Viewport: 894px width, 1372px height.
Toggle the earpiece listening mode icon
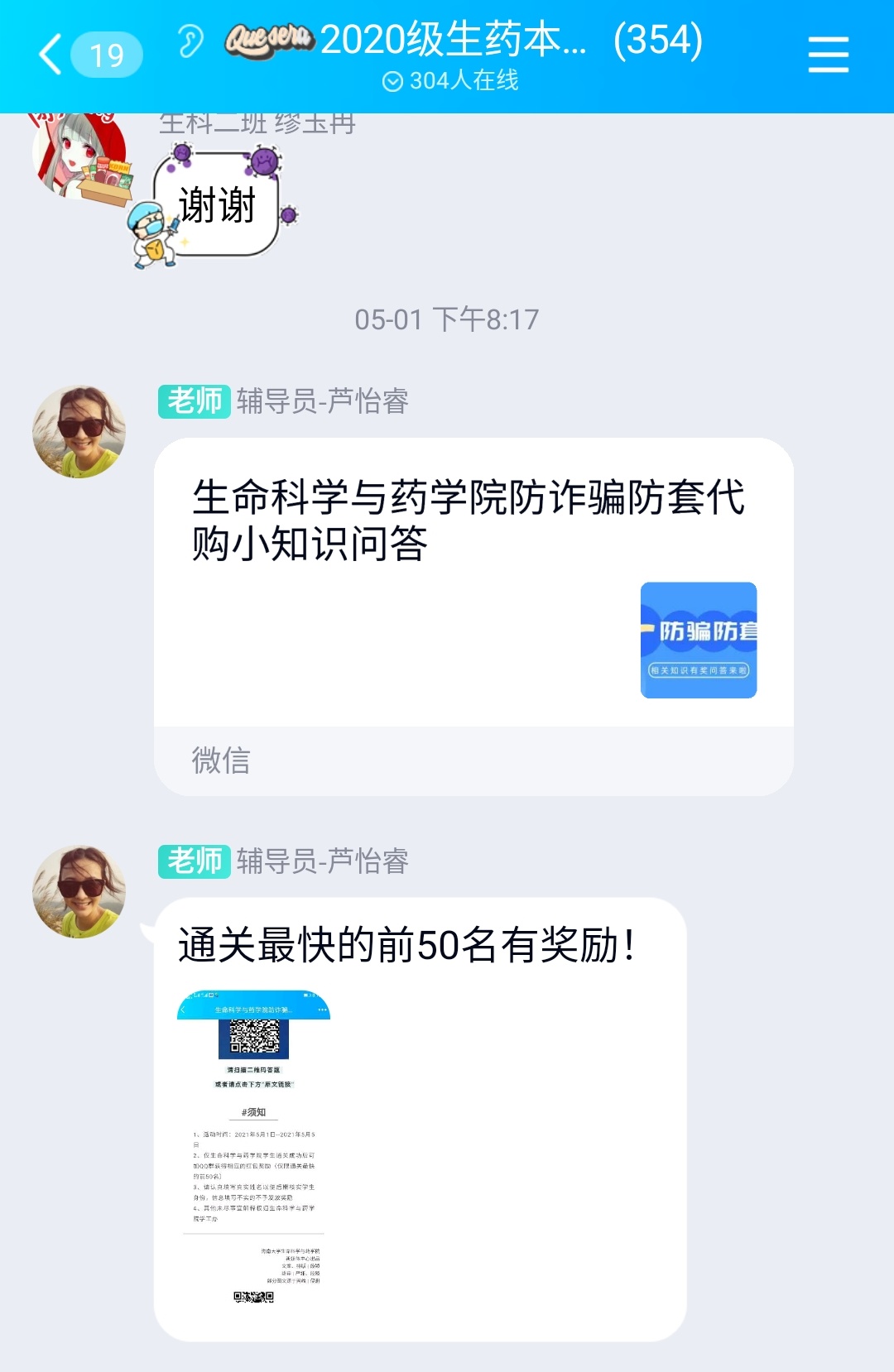pos(190,41)
